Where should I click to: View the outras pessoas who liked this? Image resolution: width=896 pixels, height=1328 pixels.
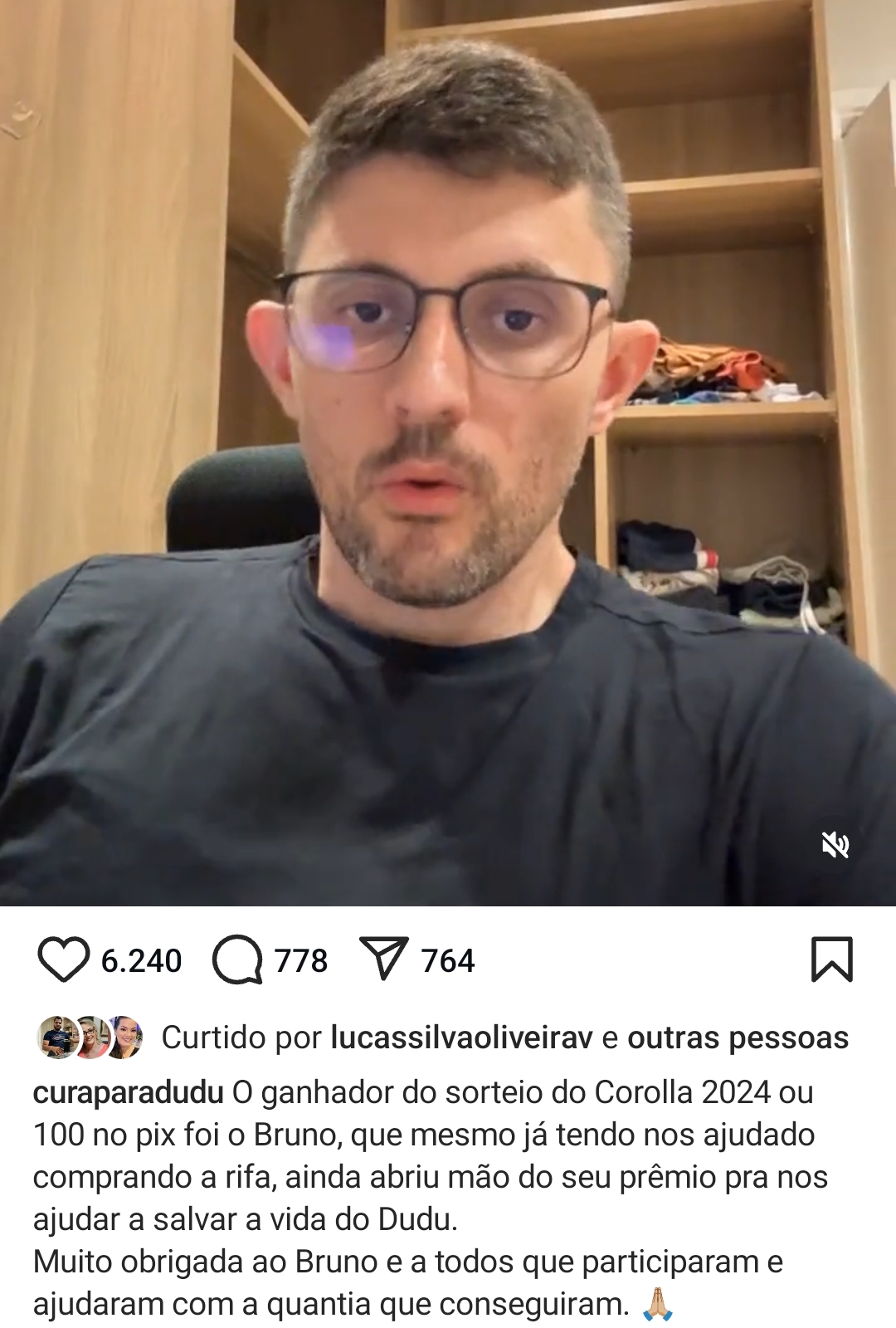pyautogui.click(x=738, y=1037)
